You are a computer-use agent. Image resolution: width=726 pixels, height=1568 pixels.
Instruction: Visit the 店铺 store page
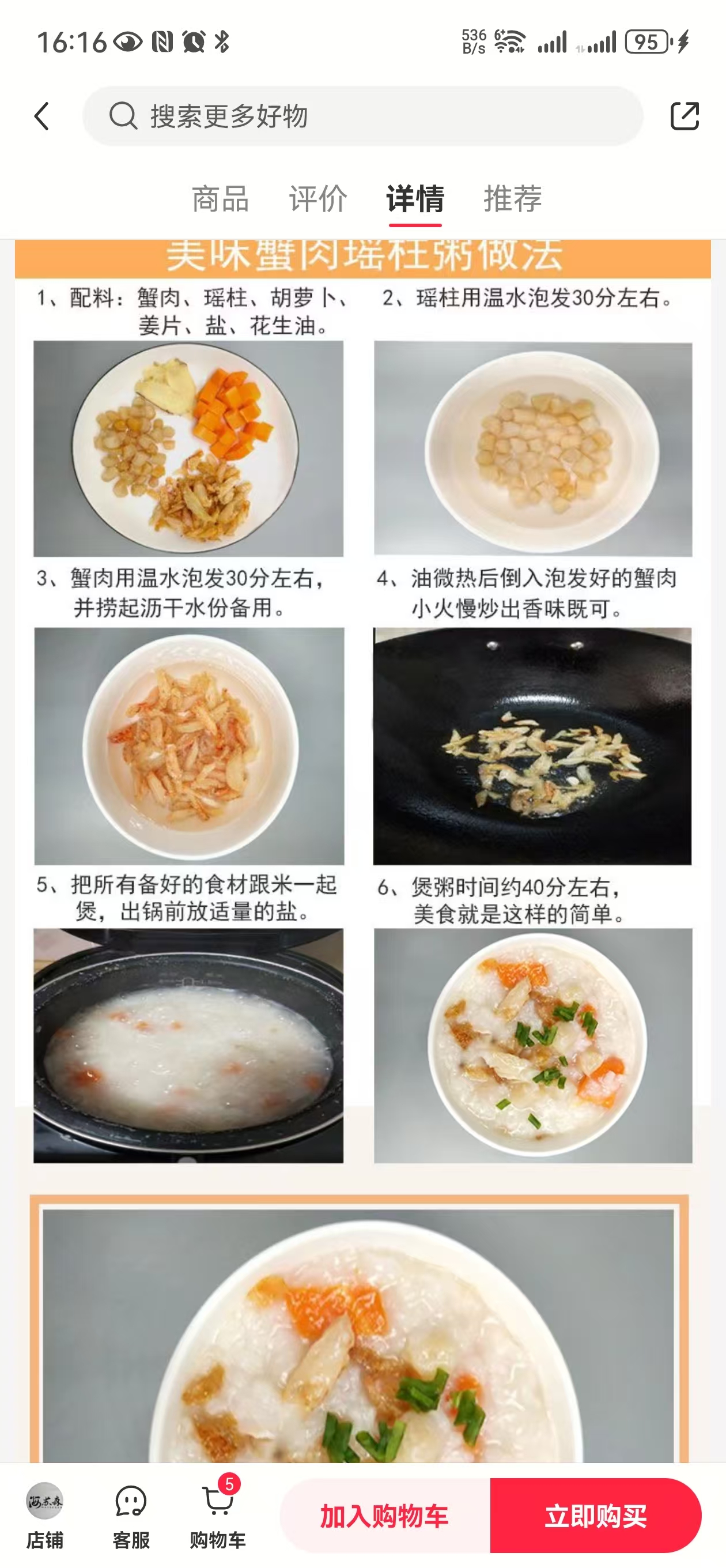44,1514
